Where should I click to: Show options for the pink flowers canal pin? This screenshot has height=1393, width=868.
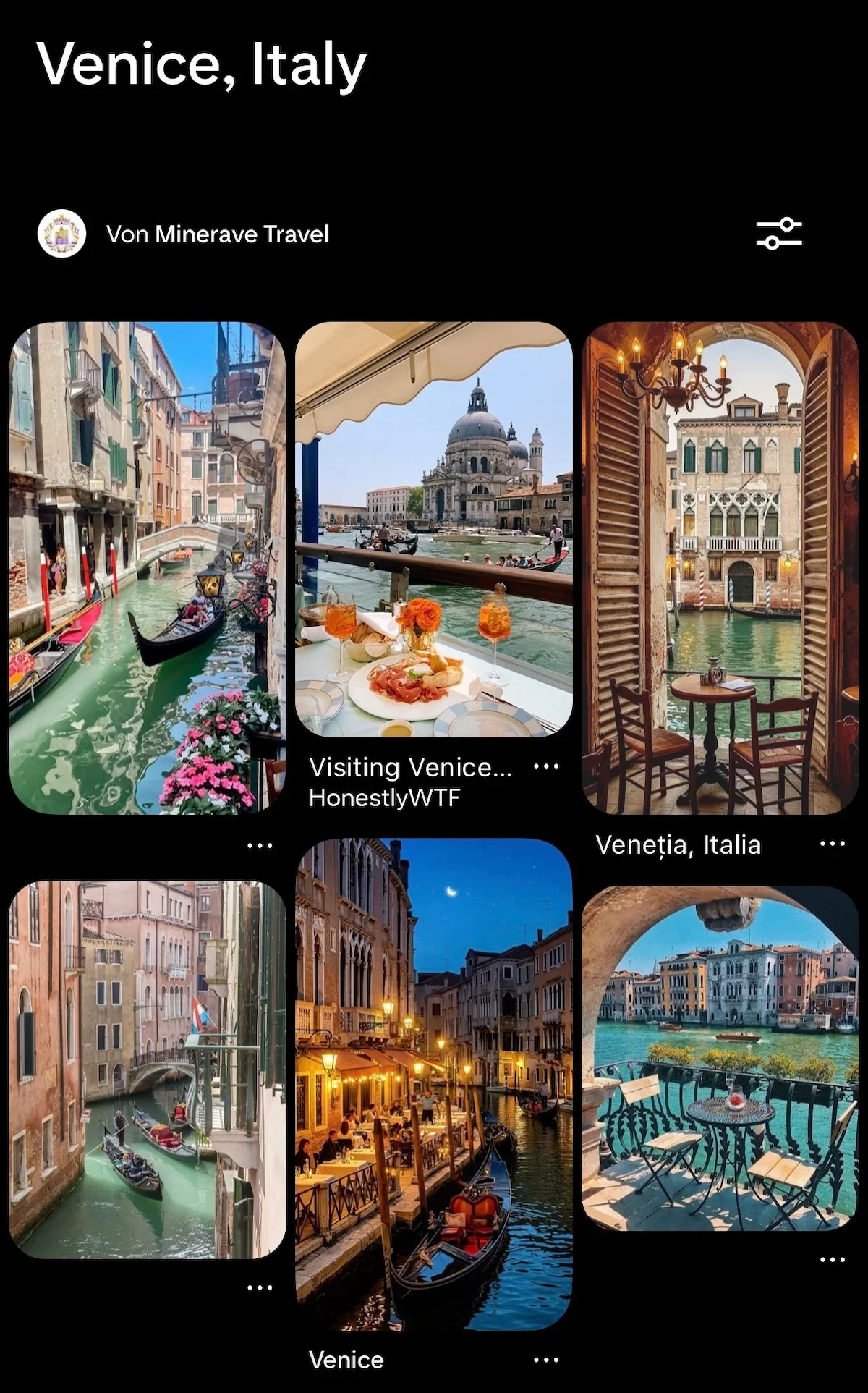[x=260, y=845]
